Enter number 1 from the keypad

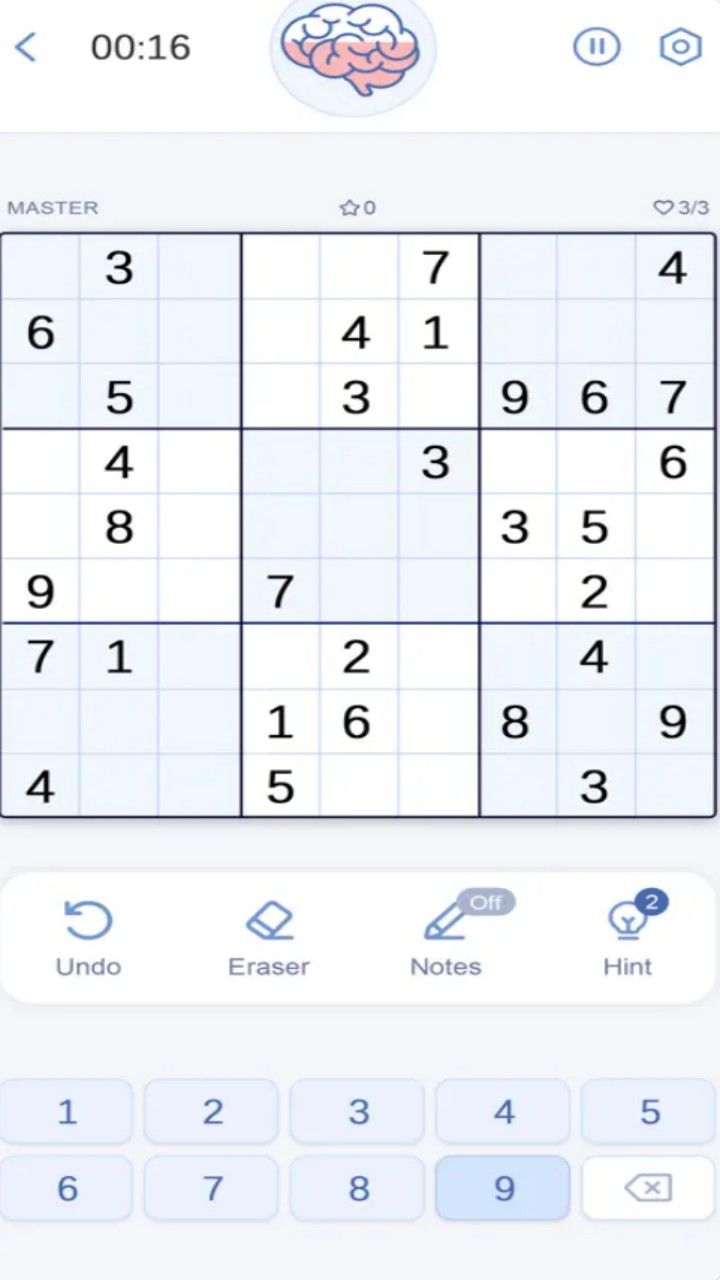(67, 1112)
